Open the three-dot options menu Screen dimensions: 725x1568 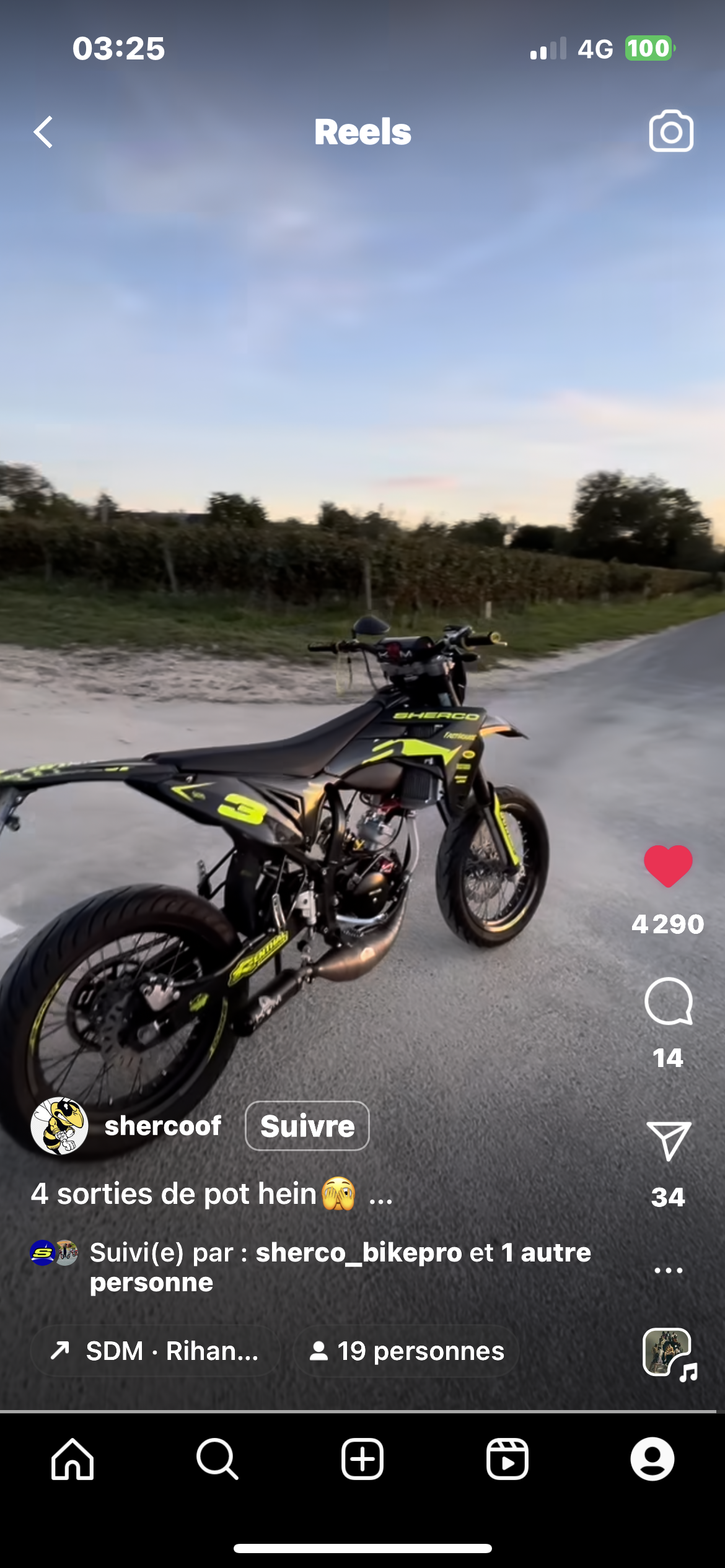pos(668,1270)
